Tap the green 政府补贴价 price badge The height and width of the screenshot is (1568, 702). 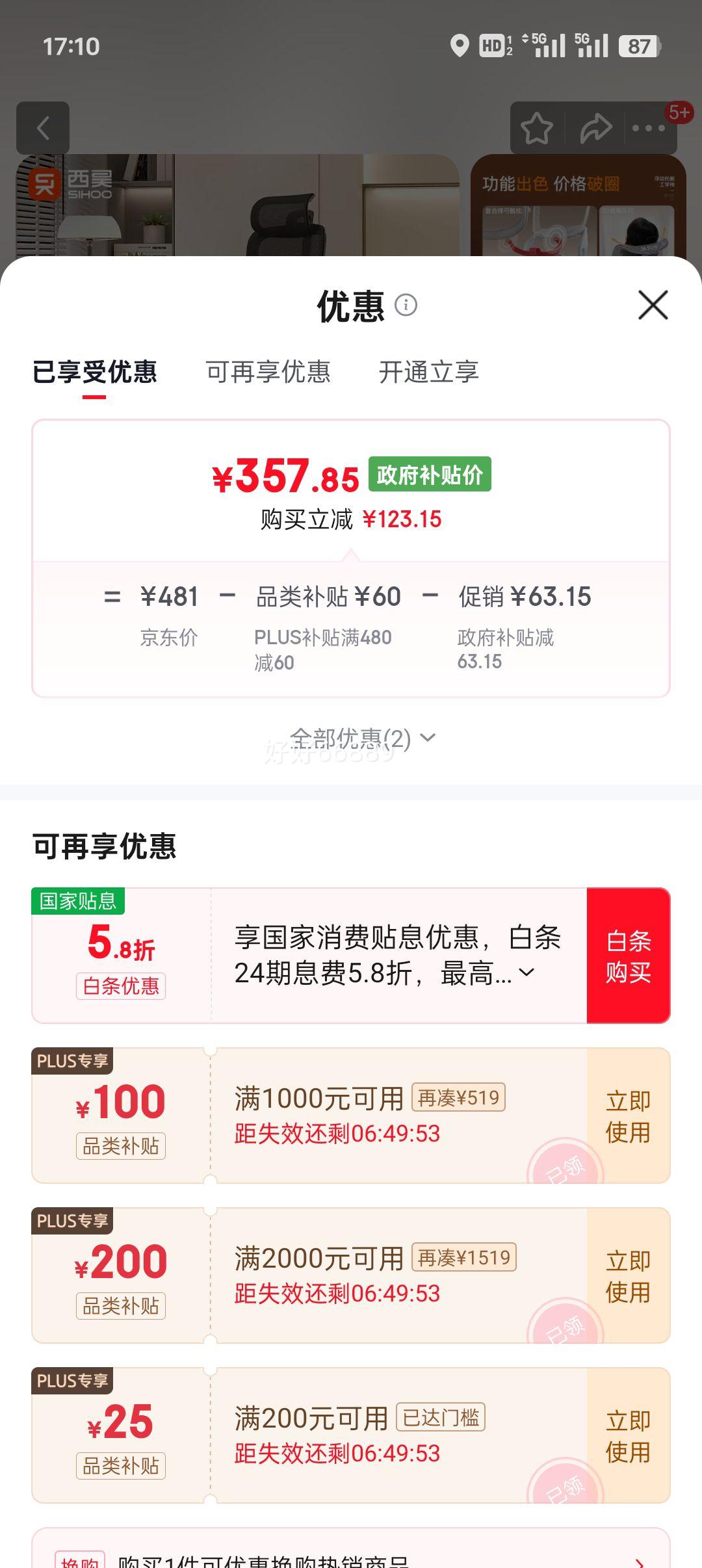(x=429, y=476)
